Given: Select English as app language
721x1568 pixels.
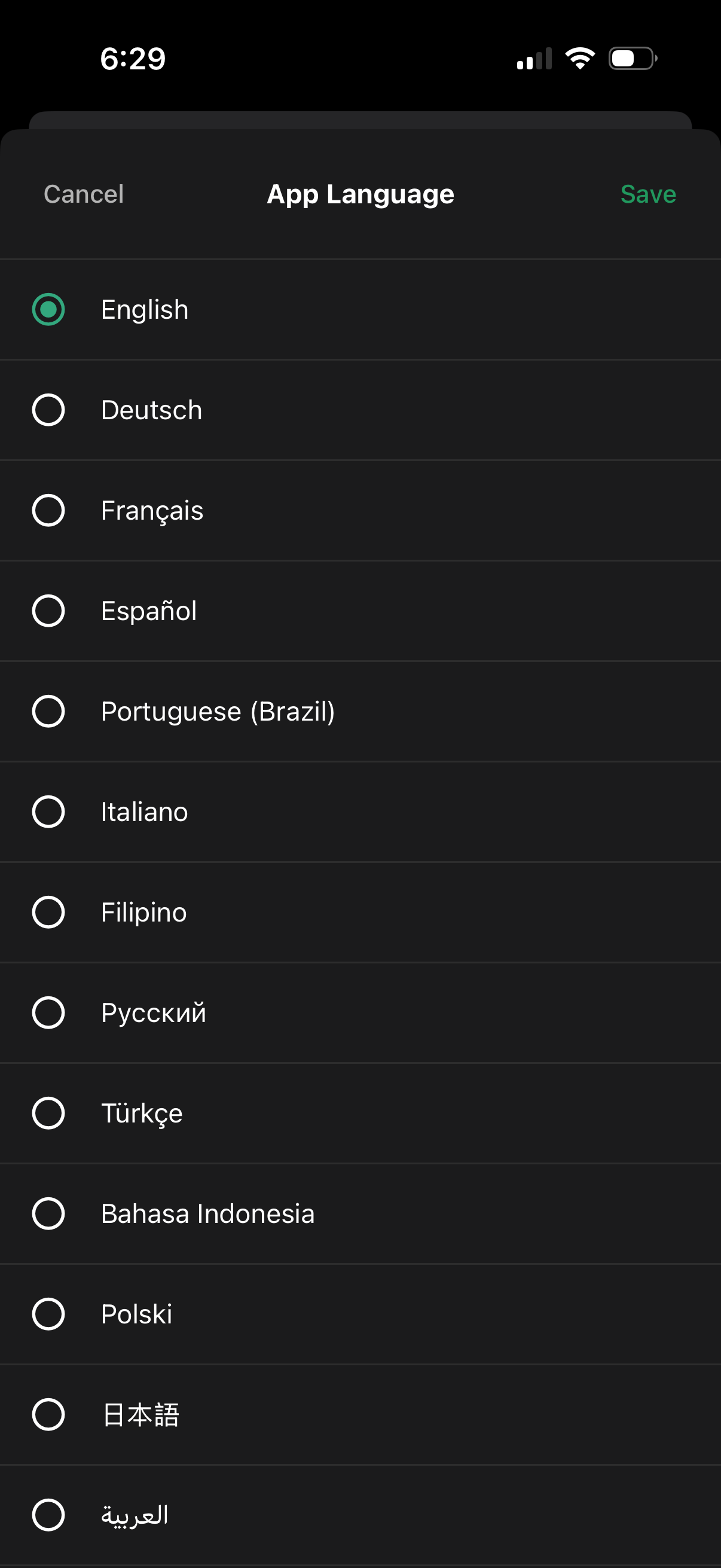Looking at the screenshot, I should (x=48, y=309).
